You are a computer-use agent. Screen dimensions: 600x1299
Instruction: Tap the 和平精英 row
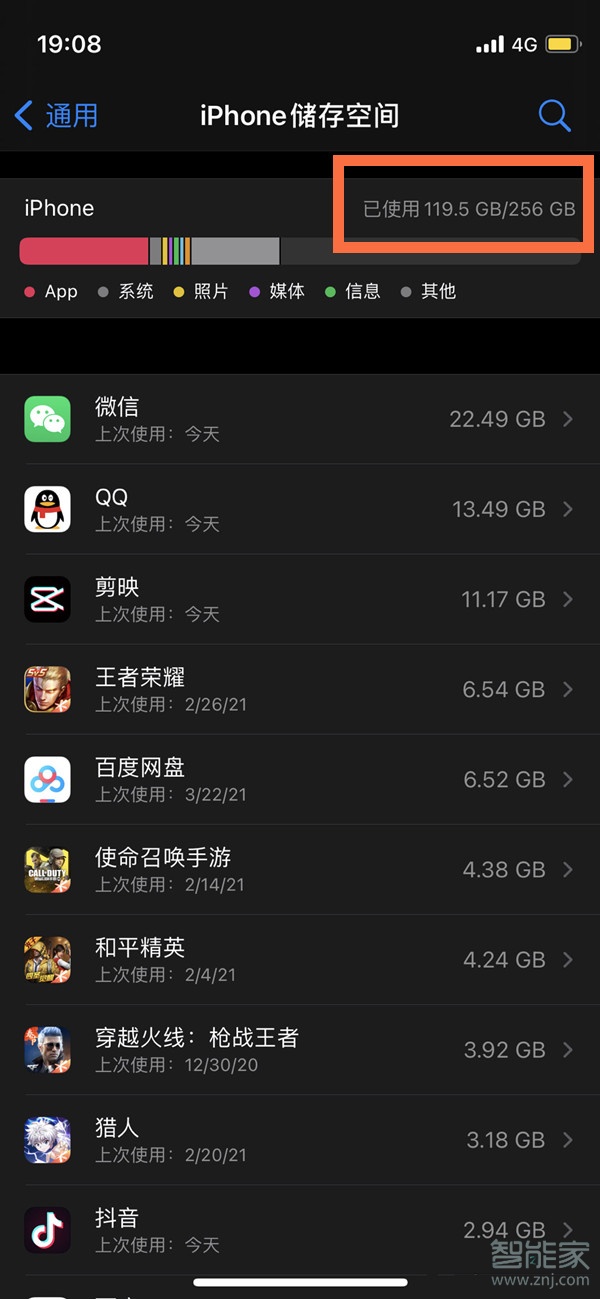300,959
